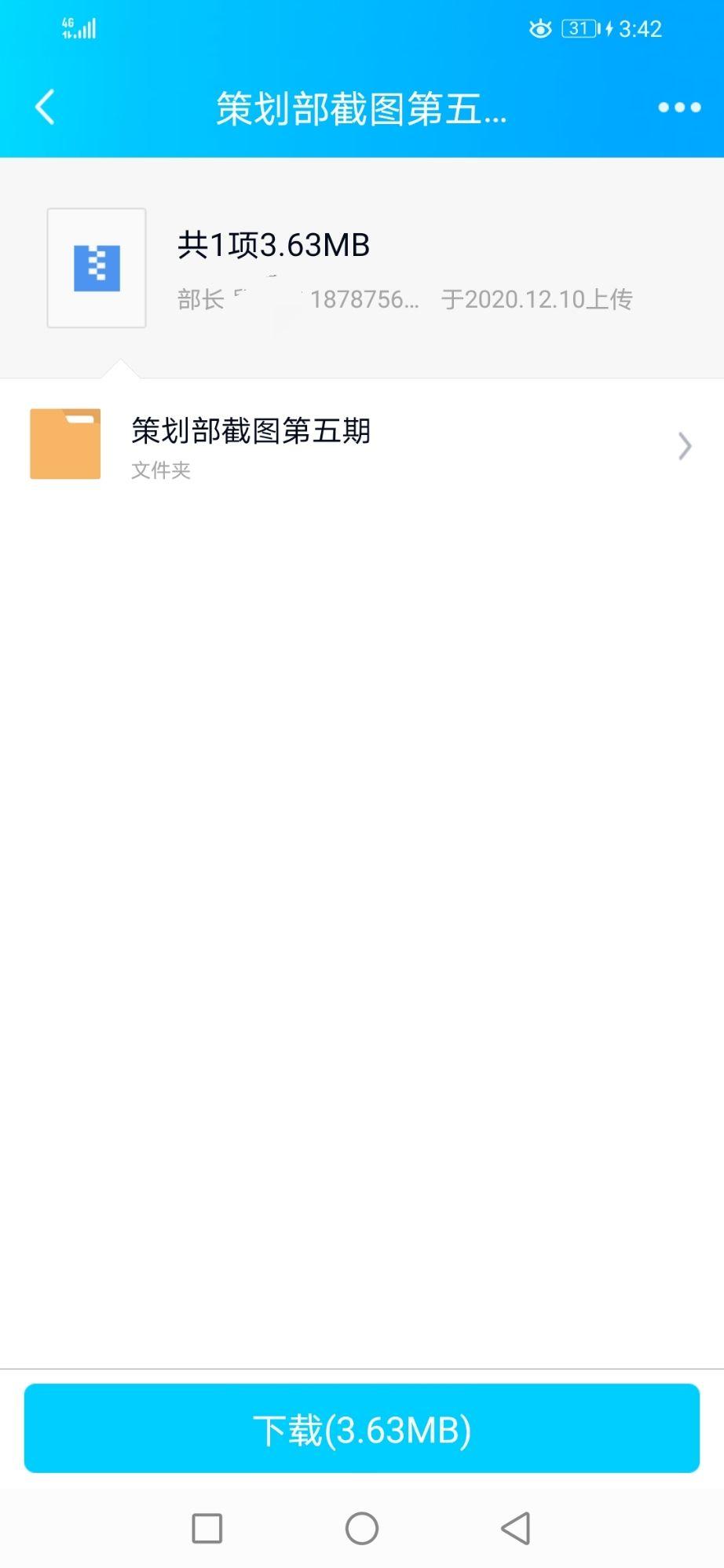This screenshot has height=1568, width=724.
Task: Tap the back arrow to return
Action: (x=45, y=108)
